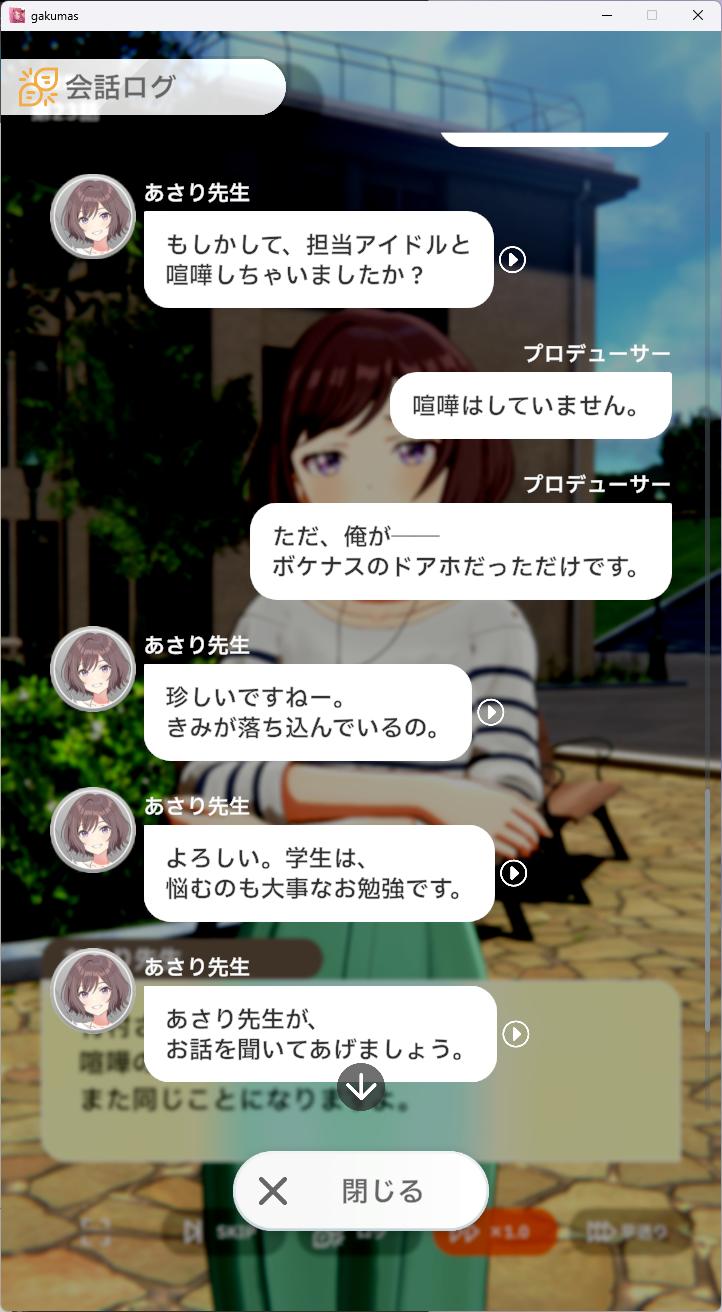This screenshot has width=722, height=1312.
Task: Play voice for よろしい。学生は line
Action: (513, 873)
